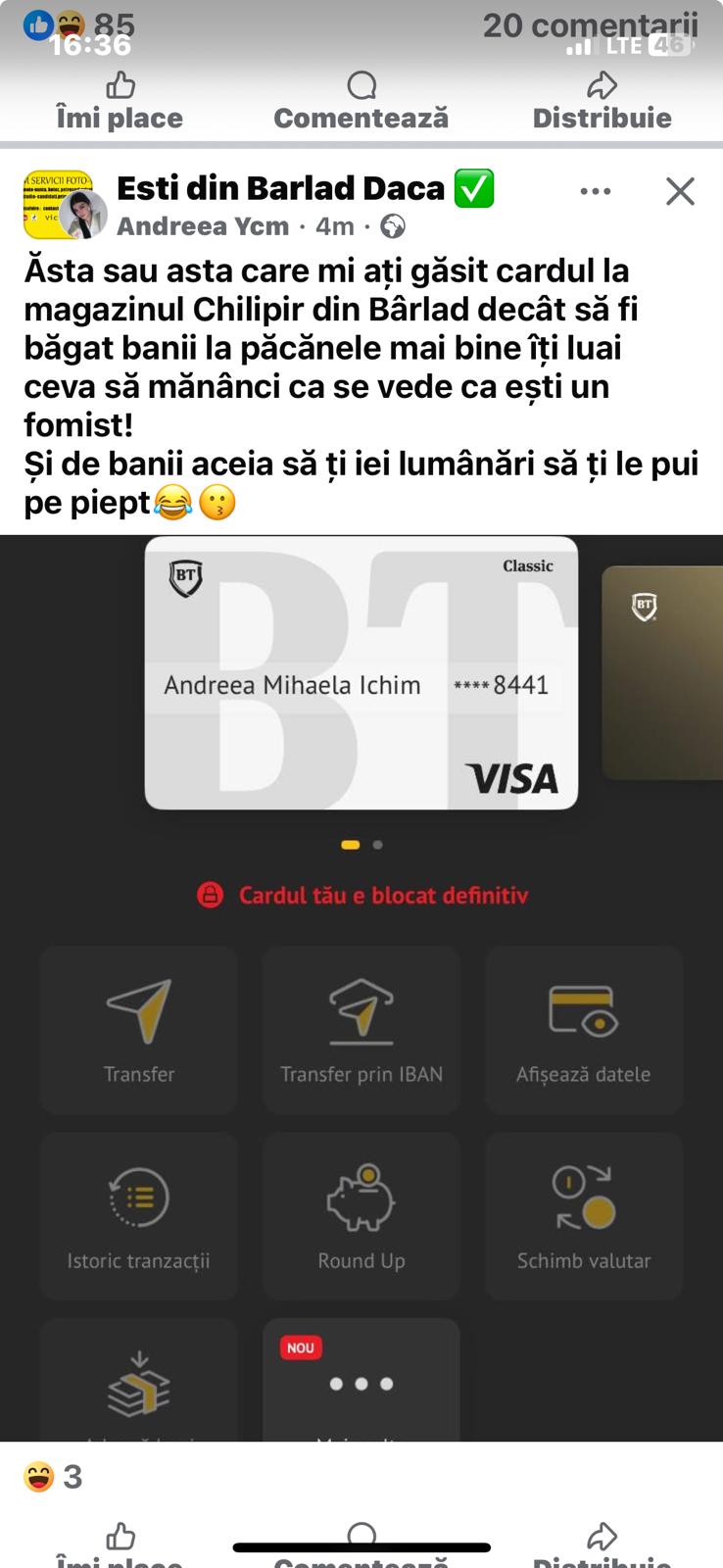Tap Comentează under the previous post

click(x=361, y=103)
